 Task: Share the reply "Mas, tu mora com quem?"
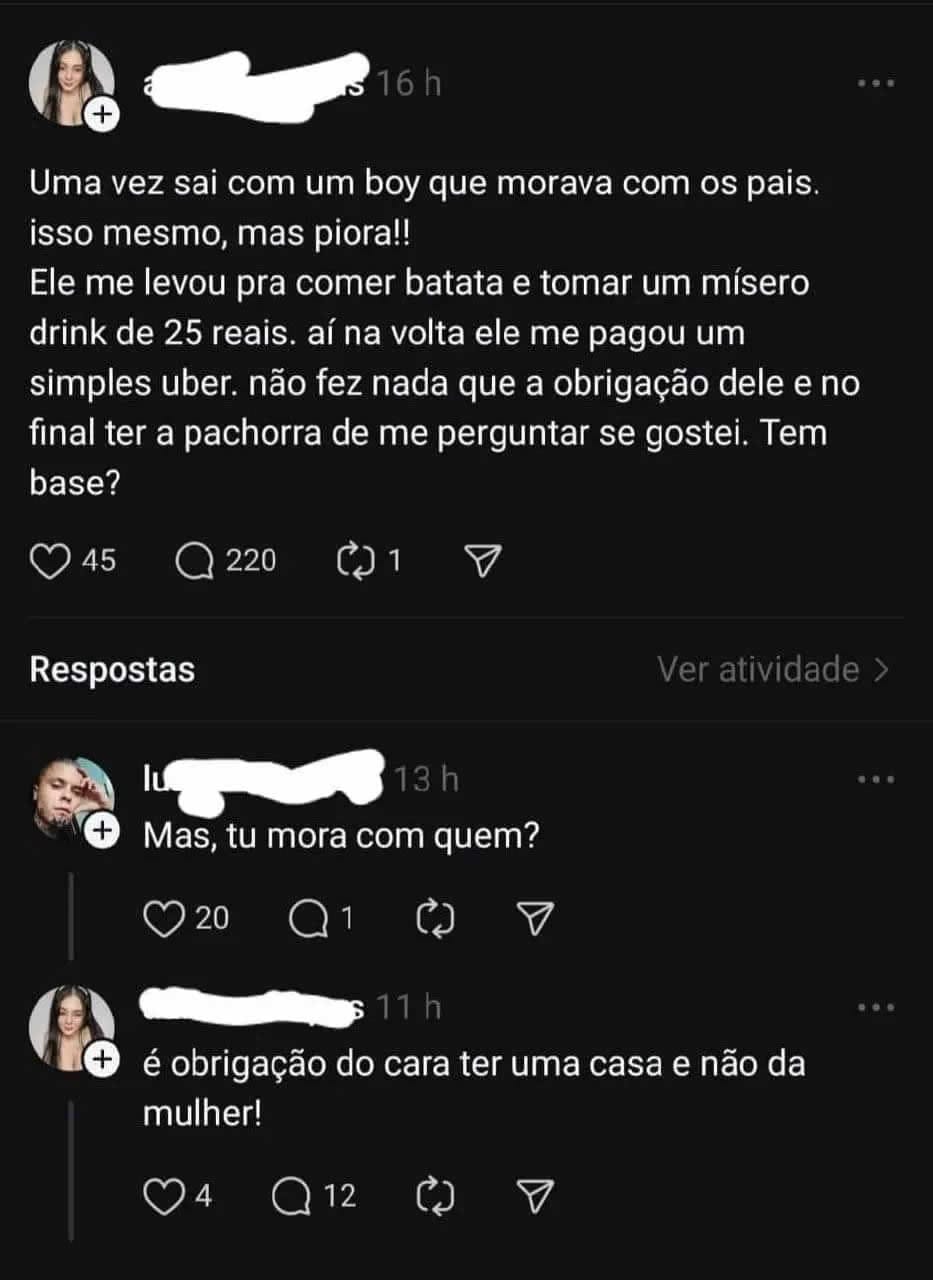(537, 919)
